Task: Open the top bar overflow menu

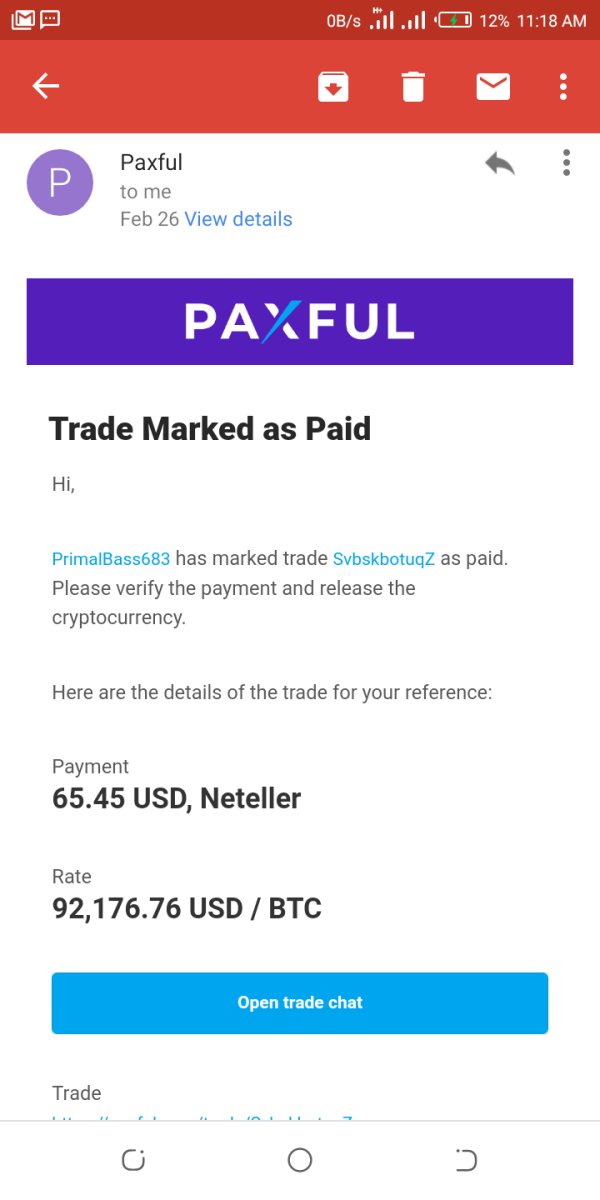Action: 563,87
